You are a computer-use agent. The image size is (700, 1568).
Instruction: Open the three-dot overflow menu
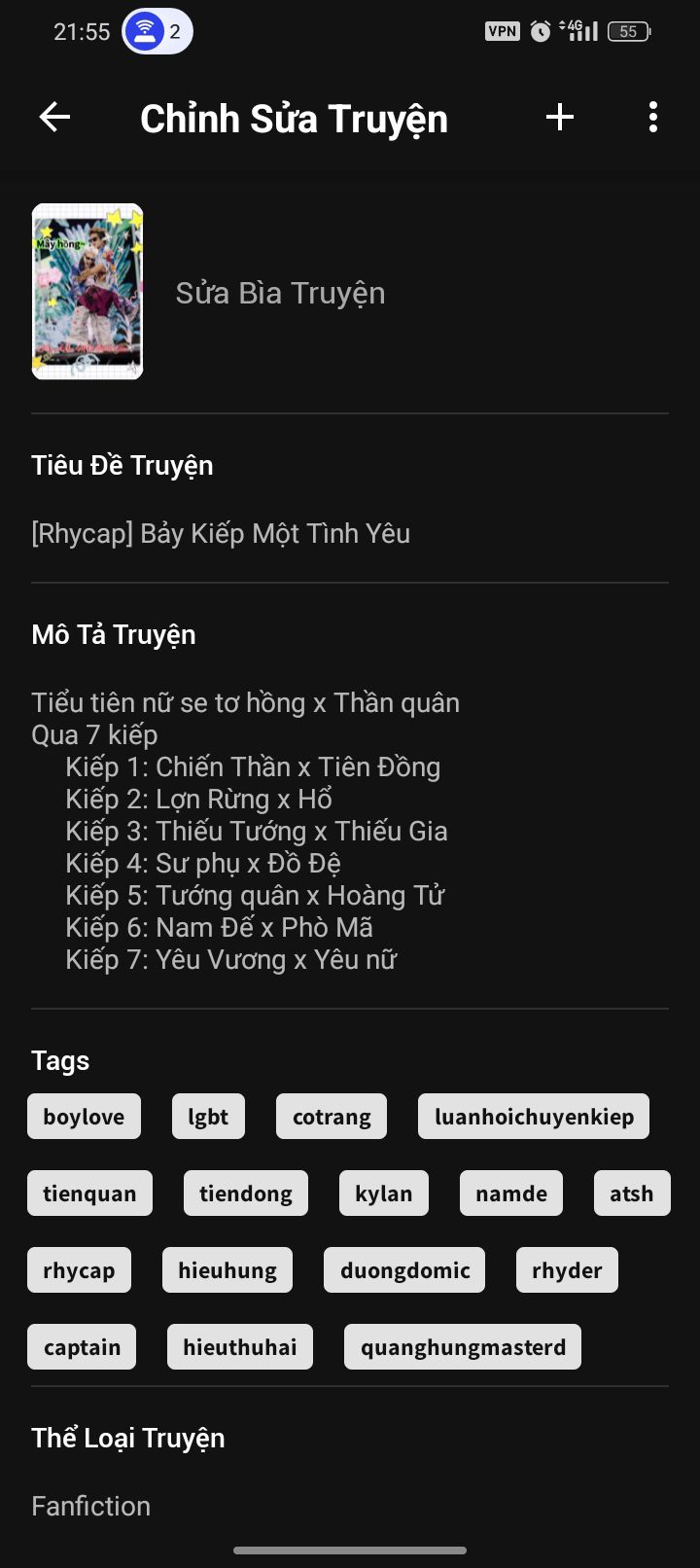point(653,118)
